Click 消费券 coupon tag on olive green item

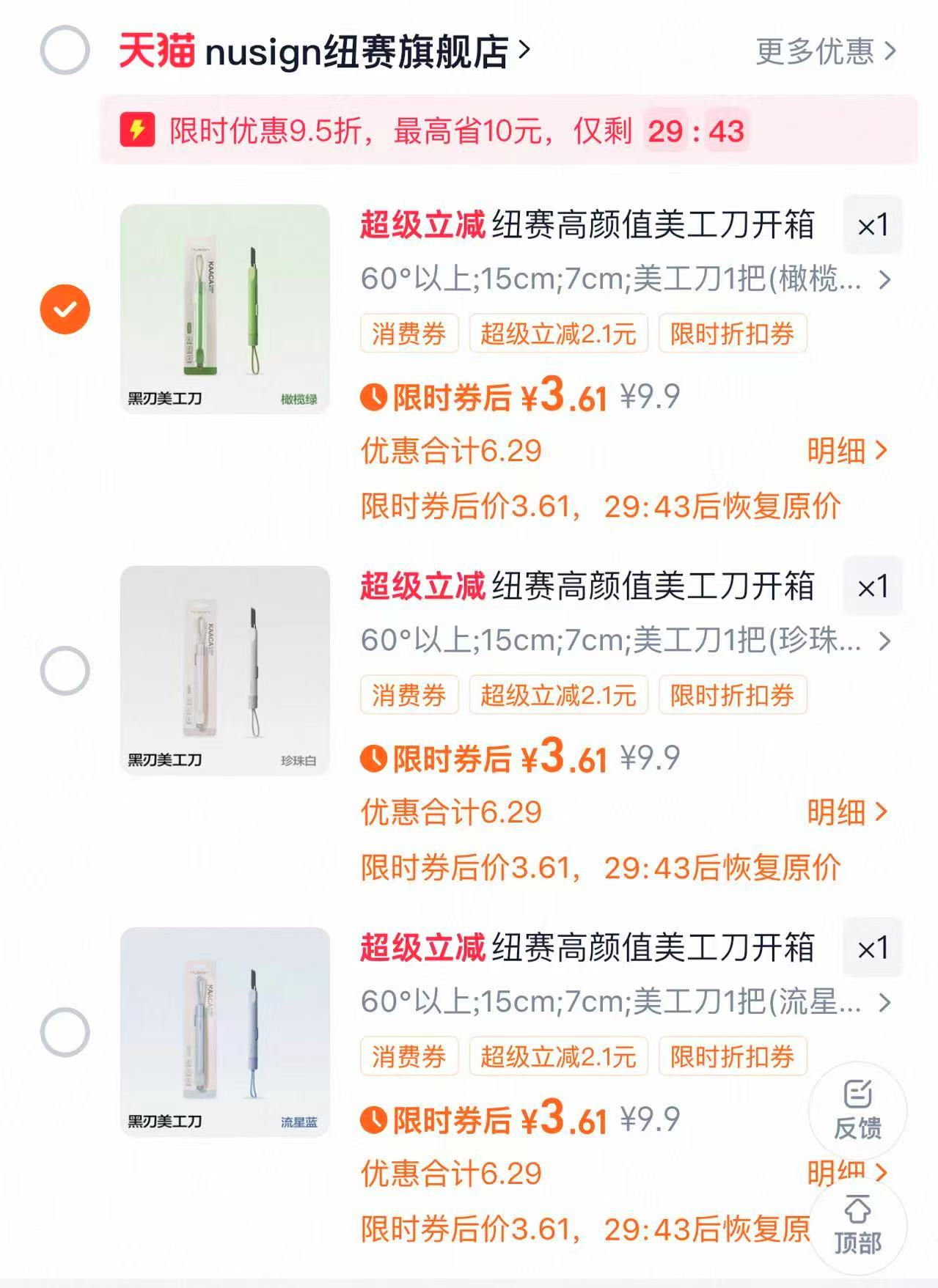[x=409, y=334]
